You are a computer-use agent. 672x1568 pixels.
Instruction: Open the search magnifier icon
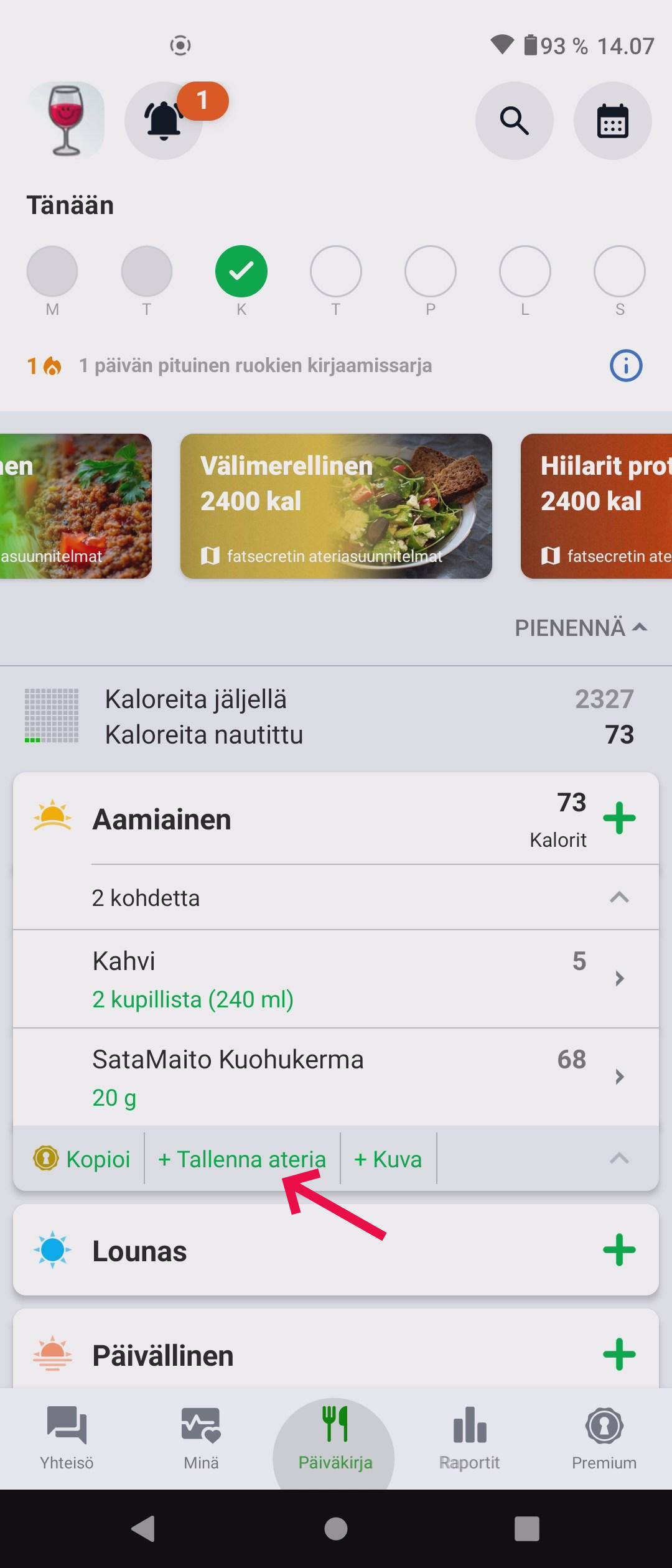514,121
